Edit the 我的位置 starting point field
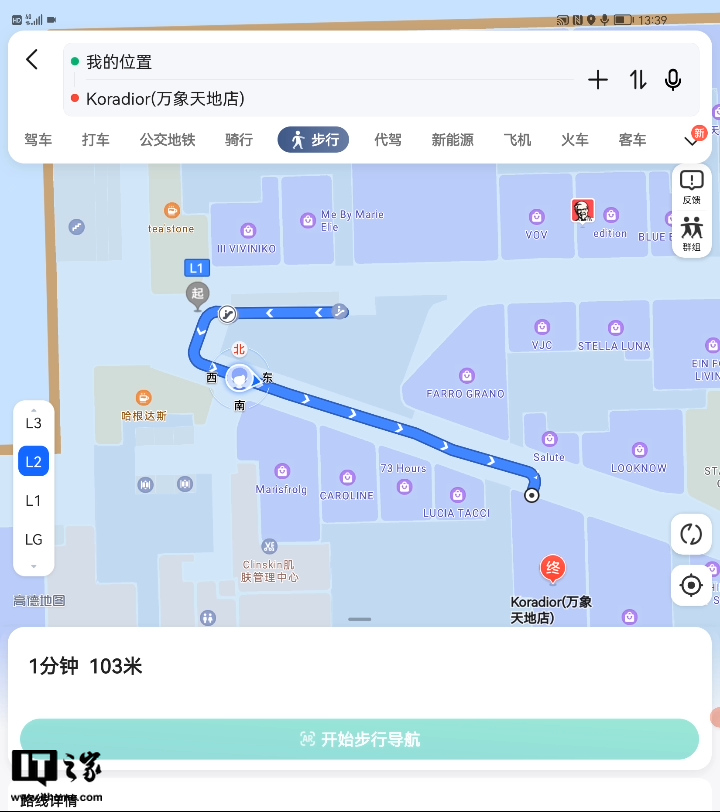 [300, 62]
